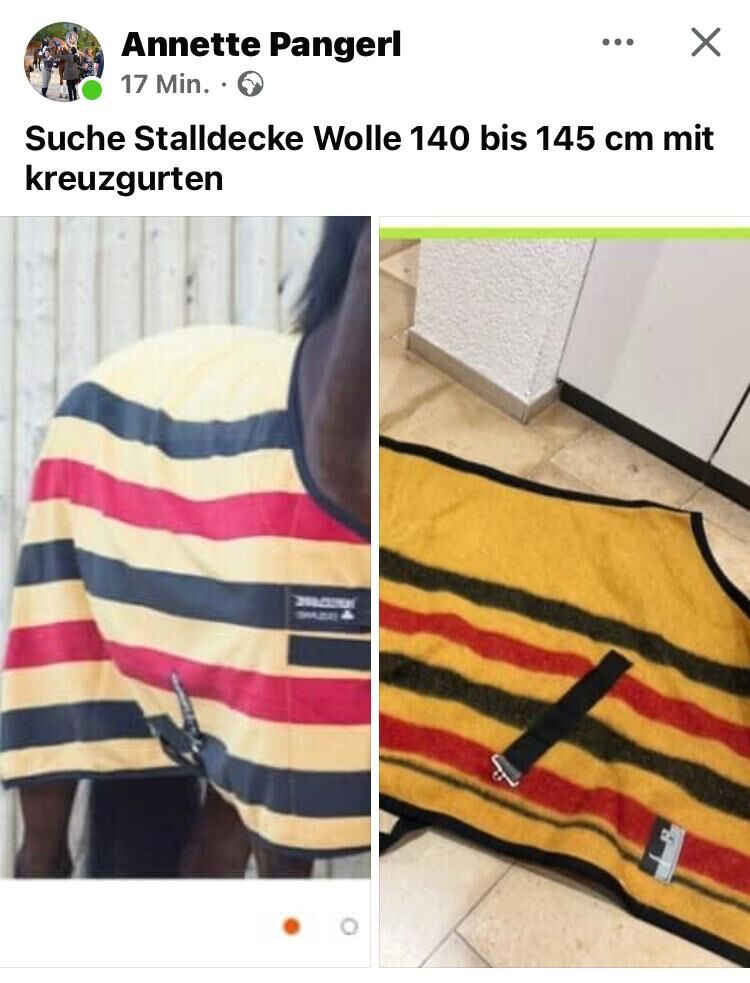
Task: Open Annette Pangerl's profile picture
Action: (62, 61)
